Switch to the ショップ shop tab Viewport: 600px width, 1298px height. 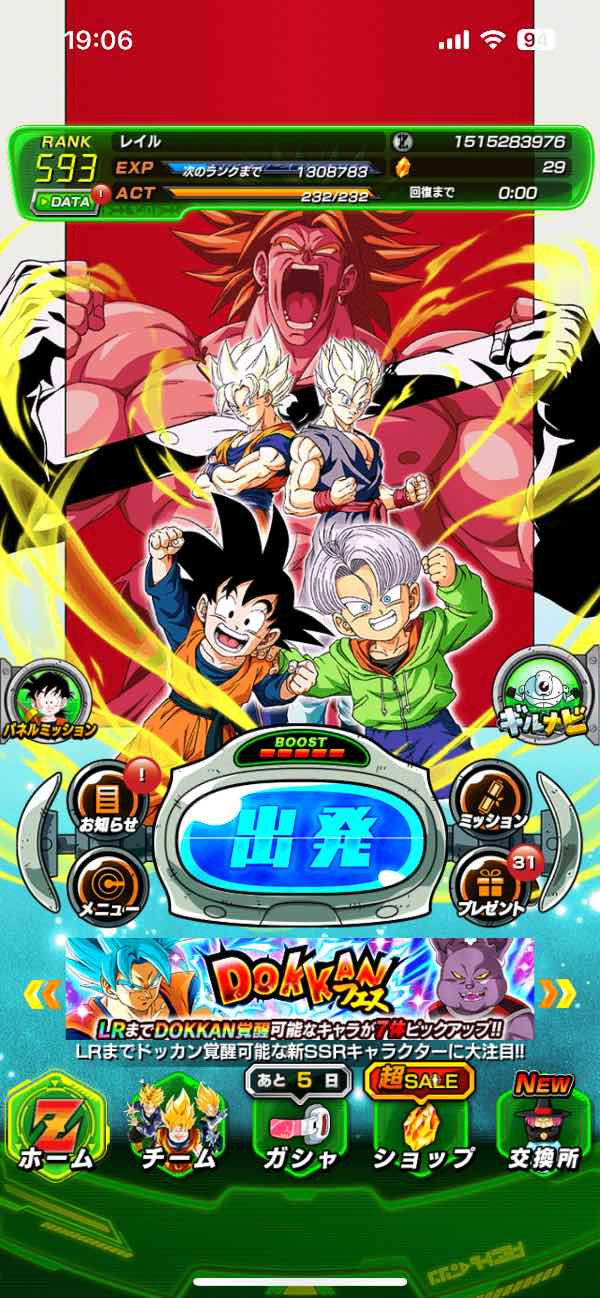tap(421, 1128)
